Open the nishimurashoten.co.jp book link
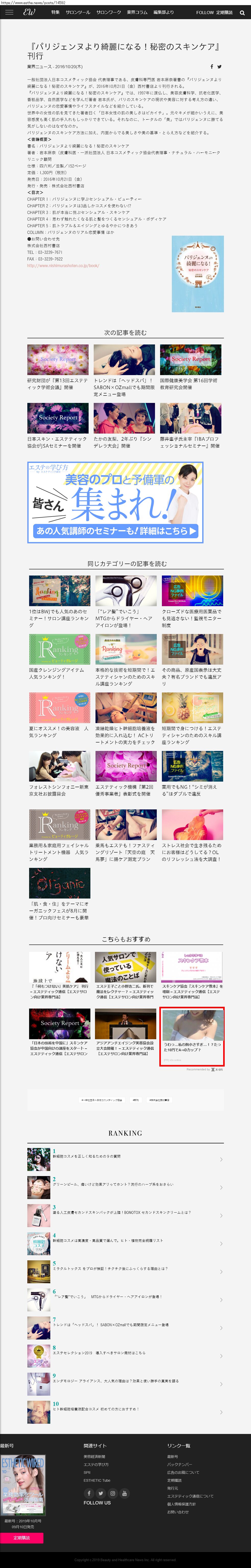Image resolution: width=251 pixels, height=1568 pixels. [x=63, y=265]
